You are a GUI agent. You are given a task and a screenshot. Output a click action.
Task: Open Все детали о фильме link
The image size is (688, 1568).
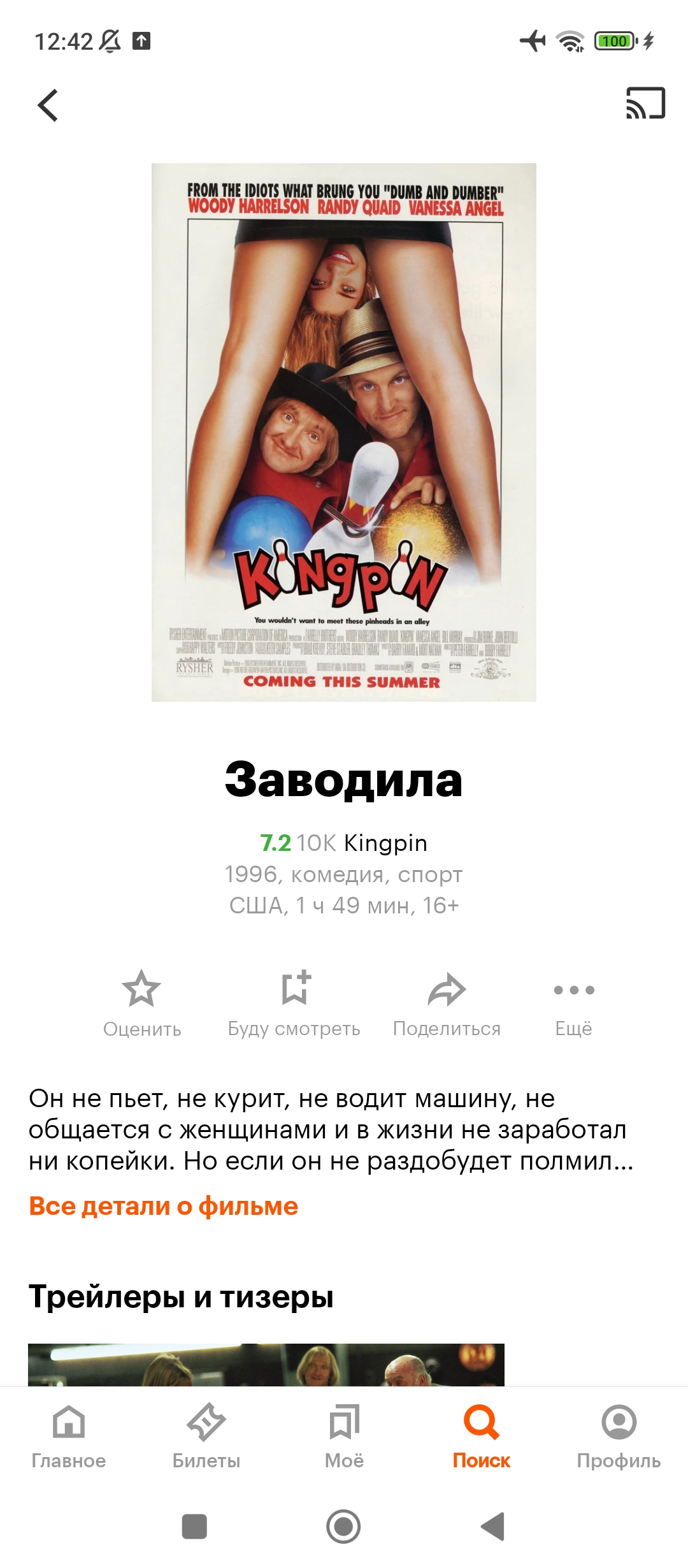click(x=164, y=1206)
